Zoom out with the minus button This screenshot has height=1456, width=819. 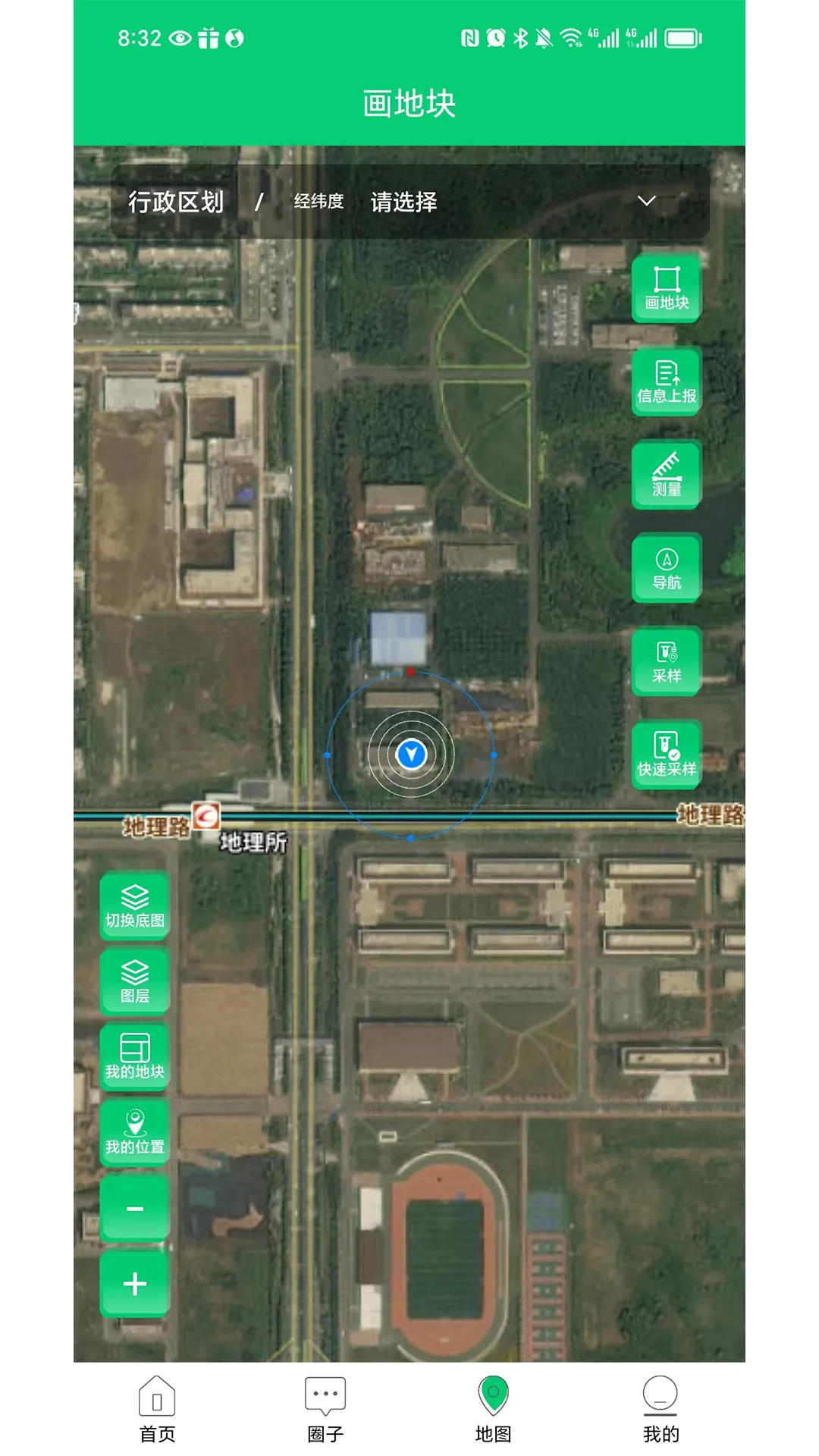(134, 1207)
